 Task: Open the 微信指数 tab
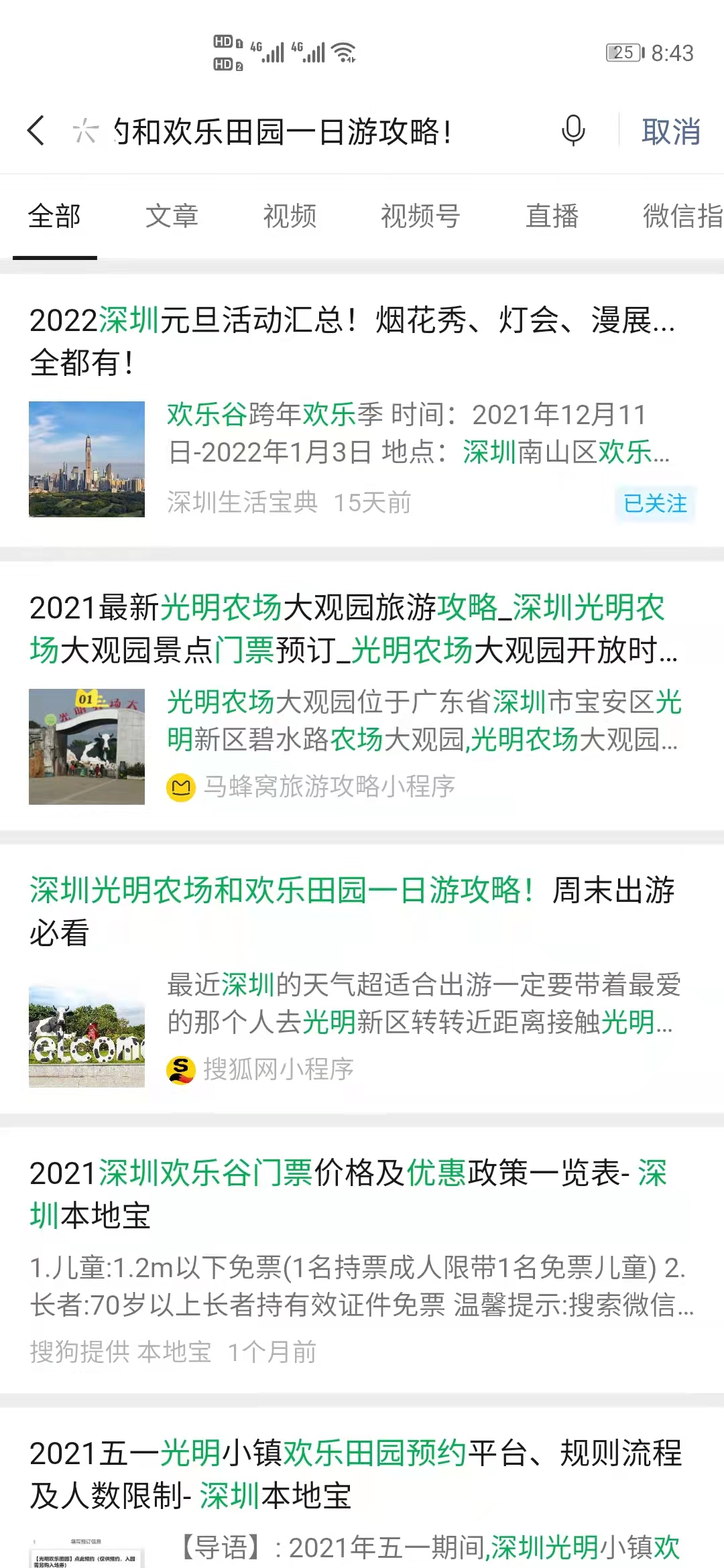tap(682, 216)
